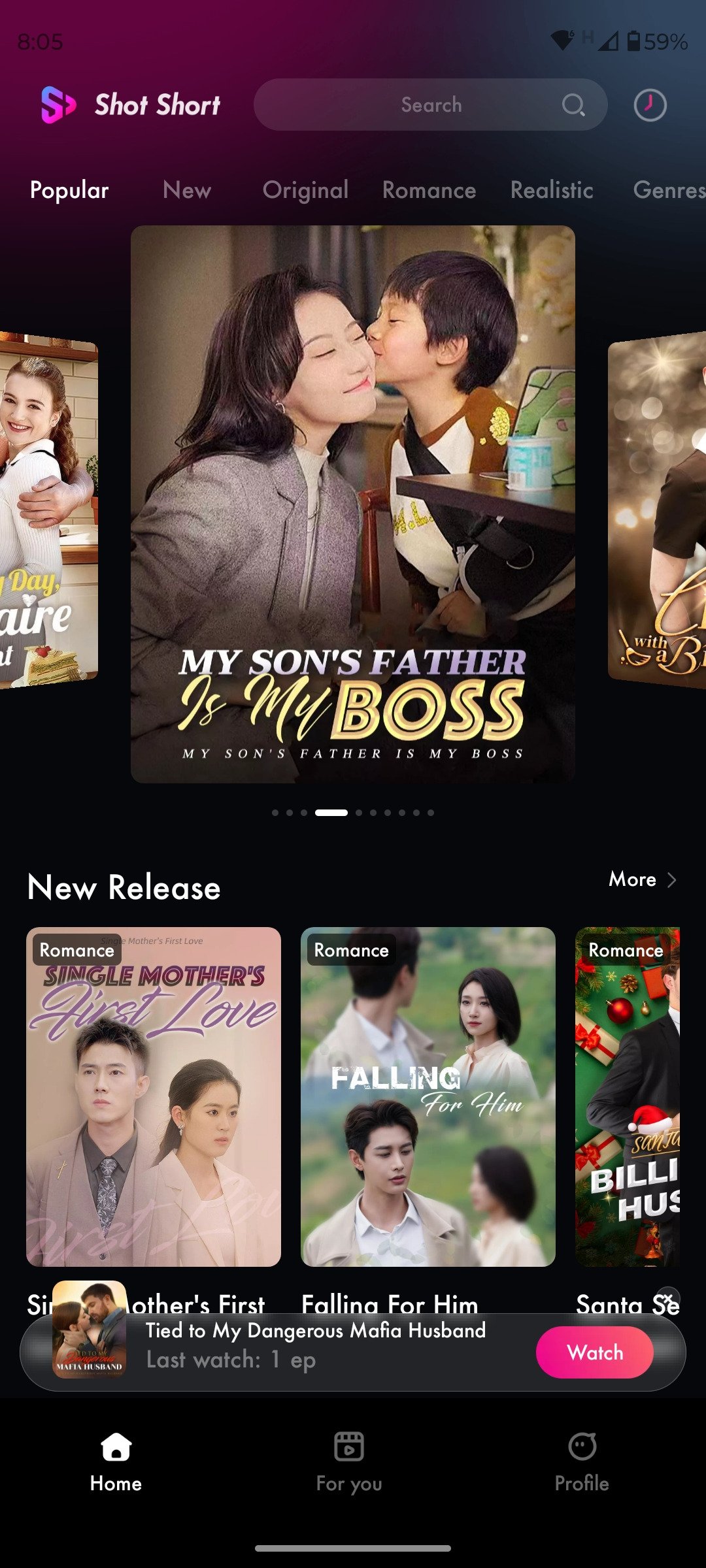
Task: Open Single Mother's First Love card
Action: pos(154,1096)
